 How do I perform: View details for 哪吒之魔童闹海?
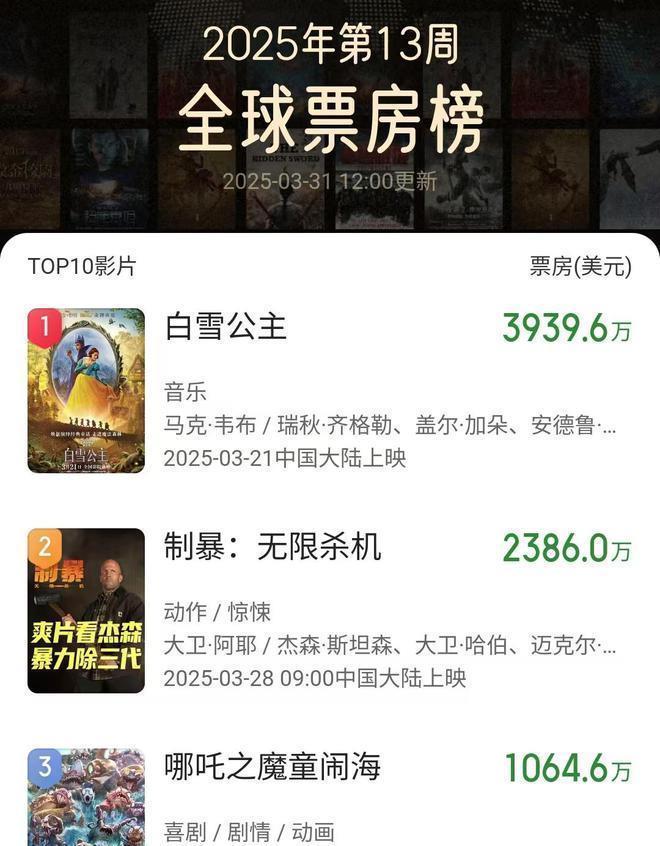coord(272,767)
